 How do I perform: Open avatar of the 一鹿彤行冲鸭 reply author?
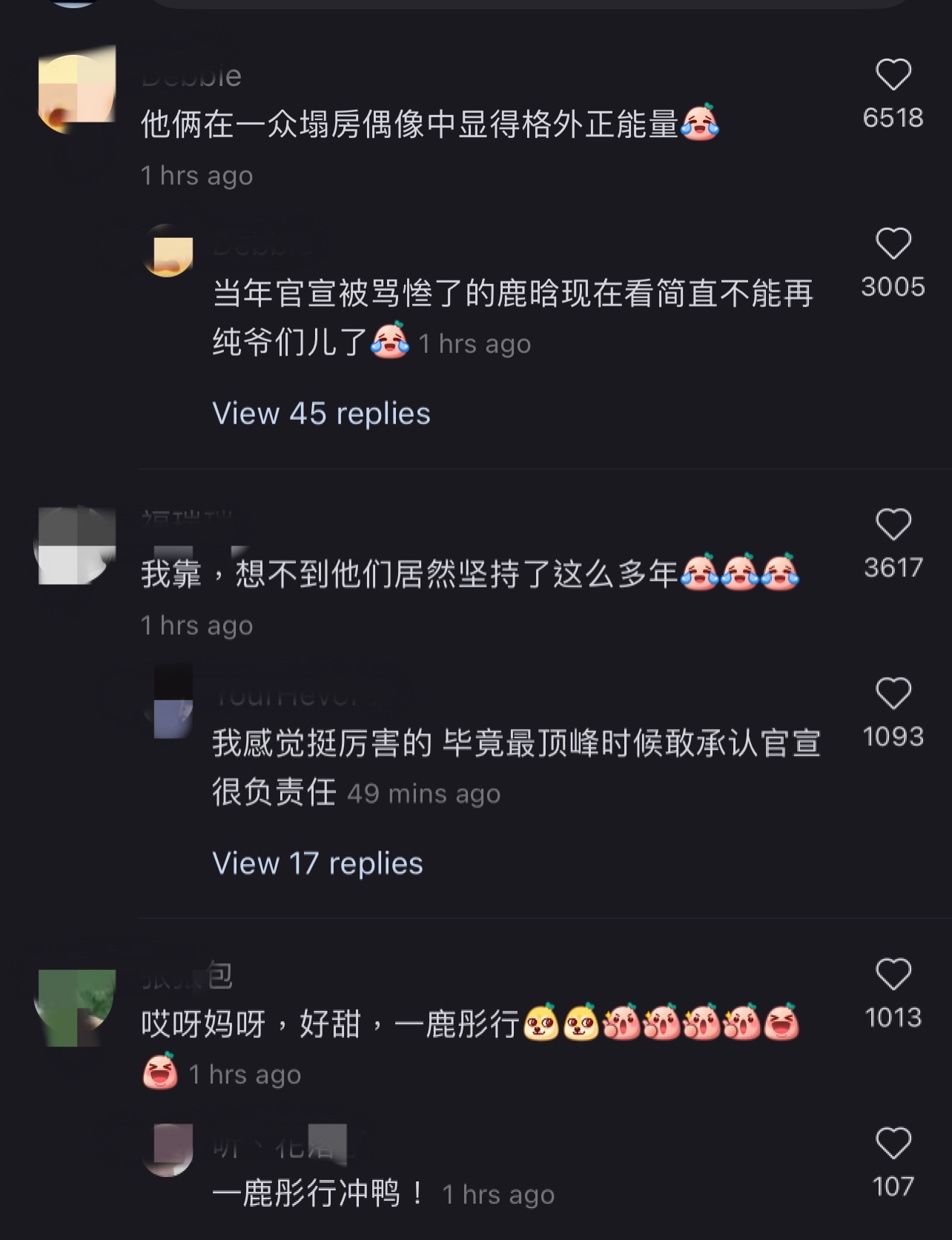click(x=169, y=1150)
